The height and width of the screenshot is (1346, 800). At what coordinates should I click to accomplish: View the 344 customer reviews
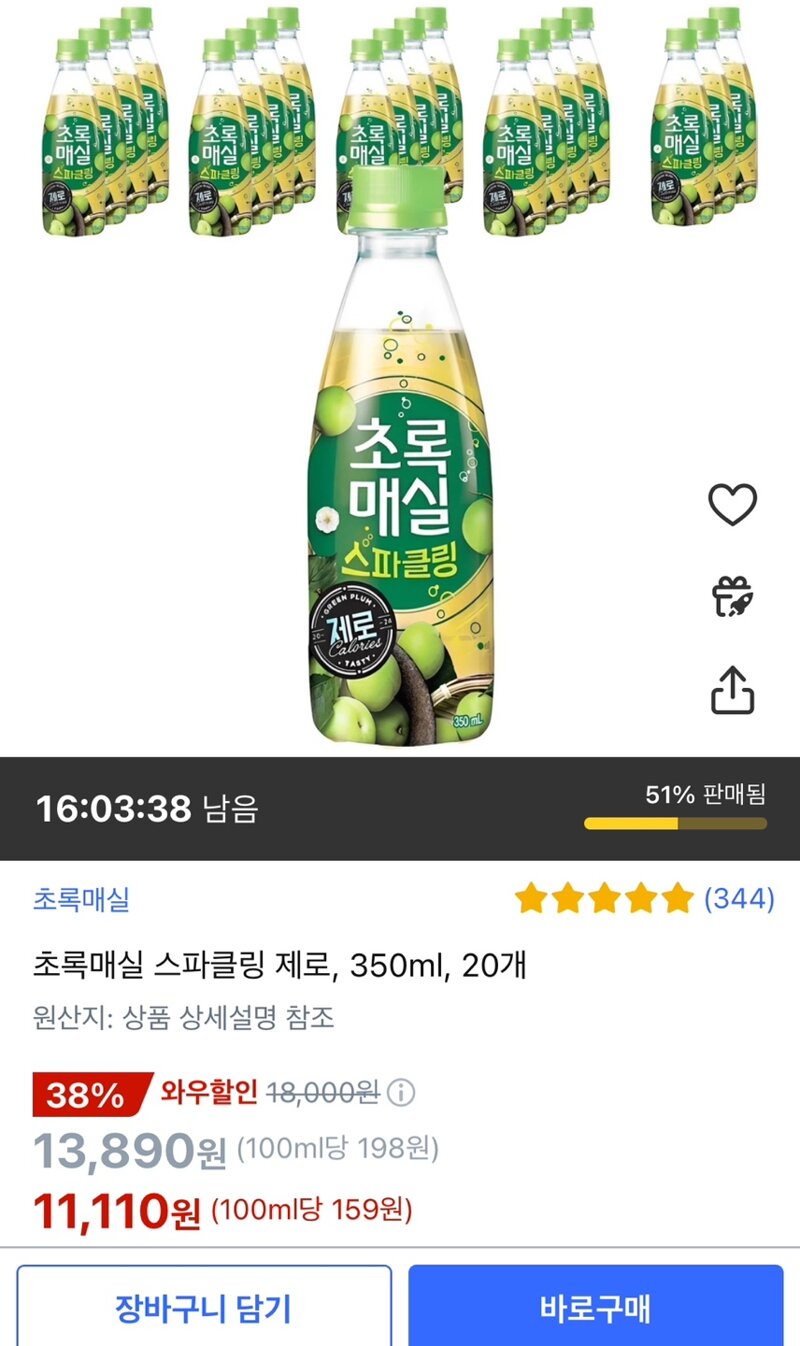tap(739, 899)
